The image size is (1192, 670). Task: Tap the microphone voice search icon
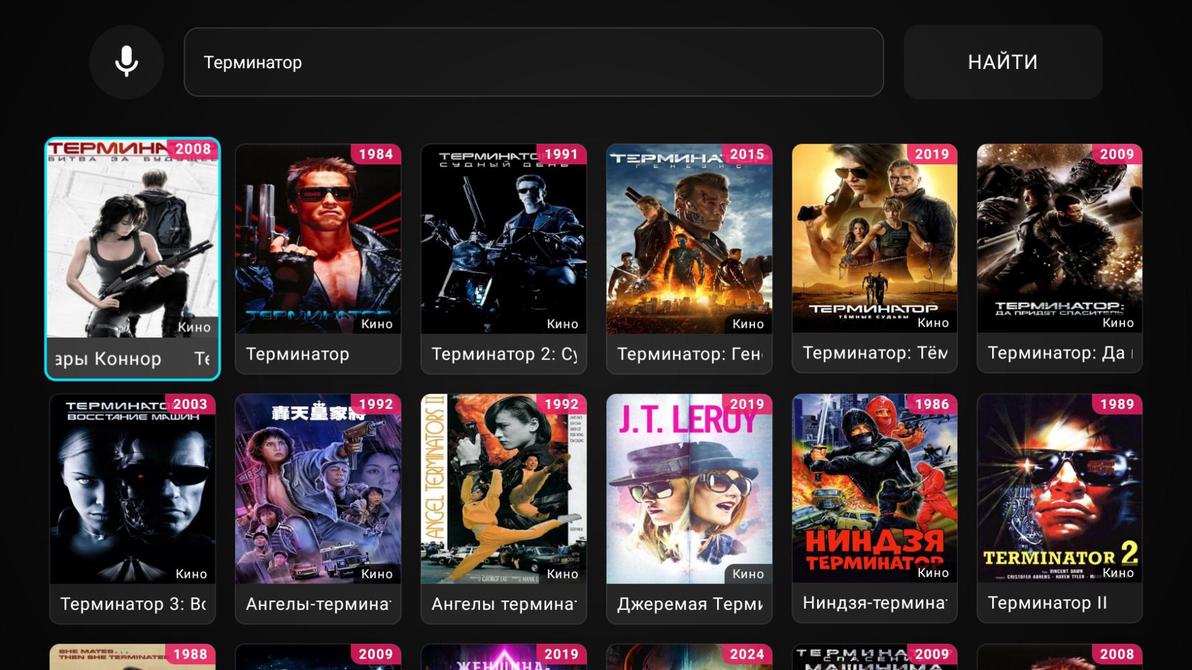point(126,62)
